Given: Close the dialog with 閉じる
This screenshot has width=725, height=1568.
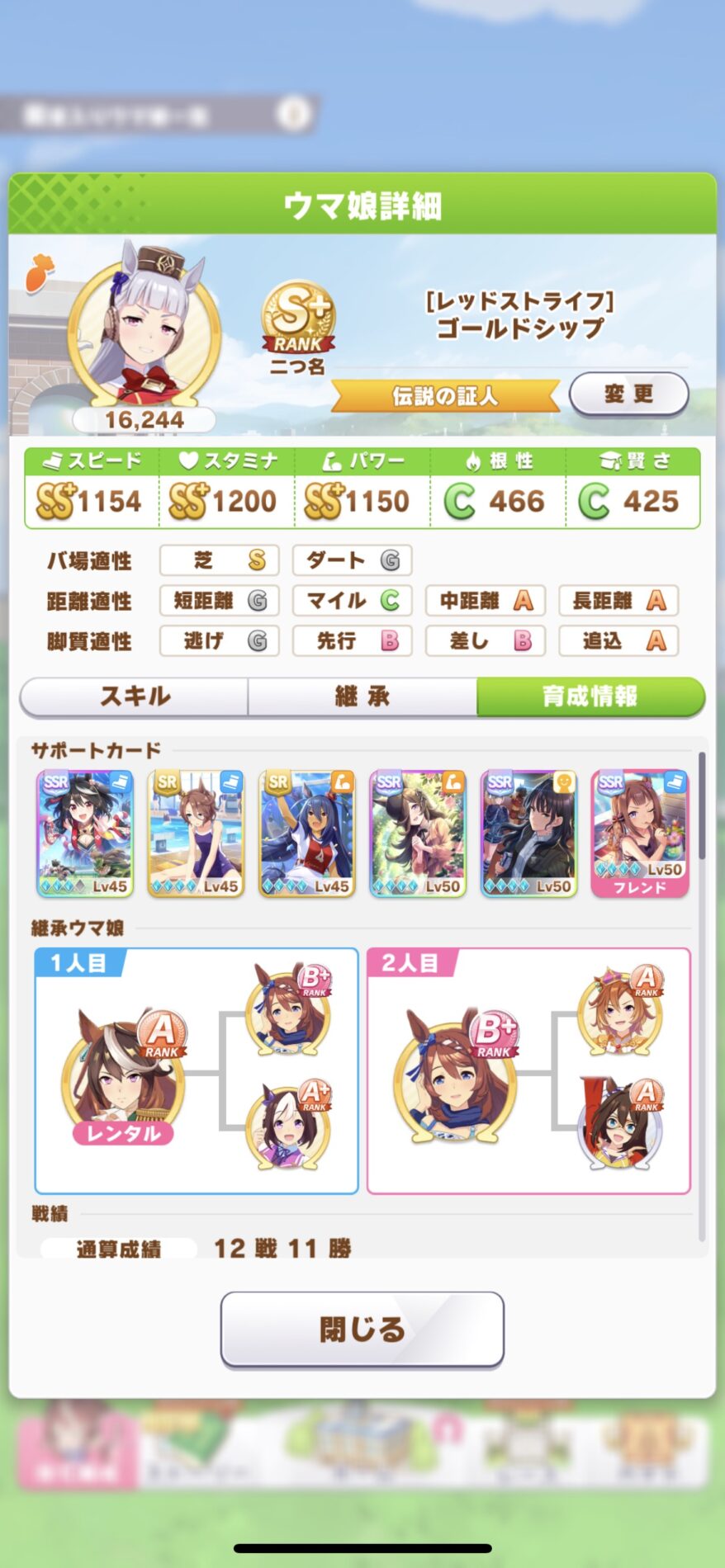Looking at the screenshot, I should click(362, 1329).
